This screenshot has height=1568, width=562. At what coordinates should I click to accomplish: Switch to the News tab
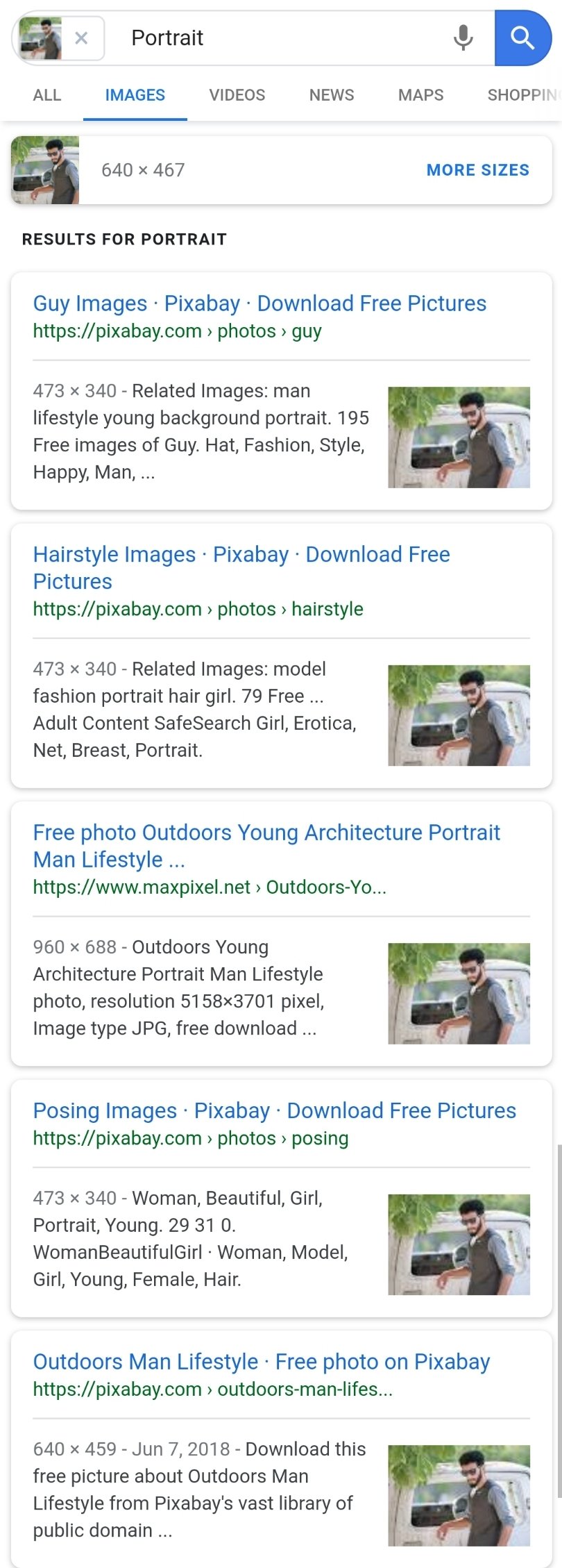pyautogui.click(x=332, y=95)
